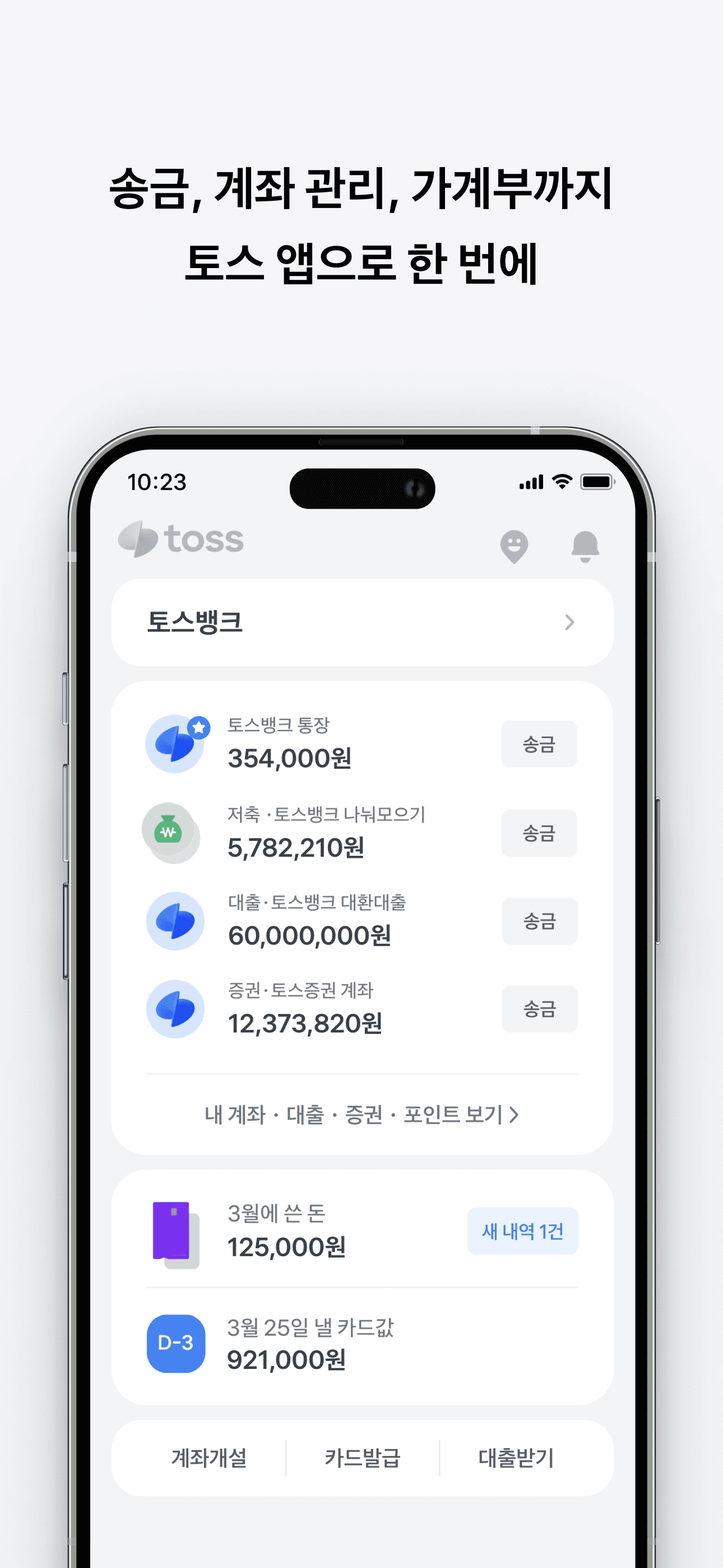Select the 대환대출 loan account icon
Screen dimensions: 723x1568
point(175,921)
